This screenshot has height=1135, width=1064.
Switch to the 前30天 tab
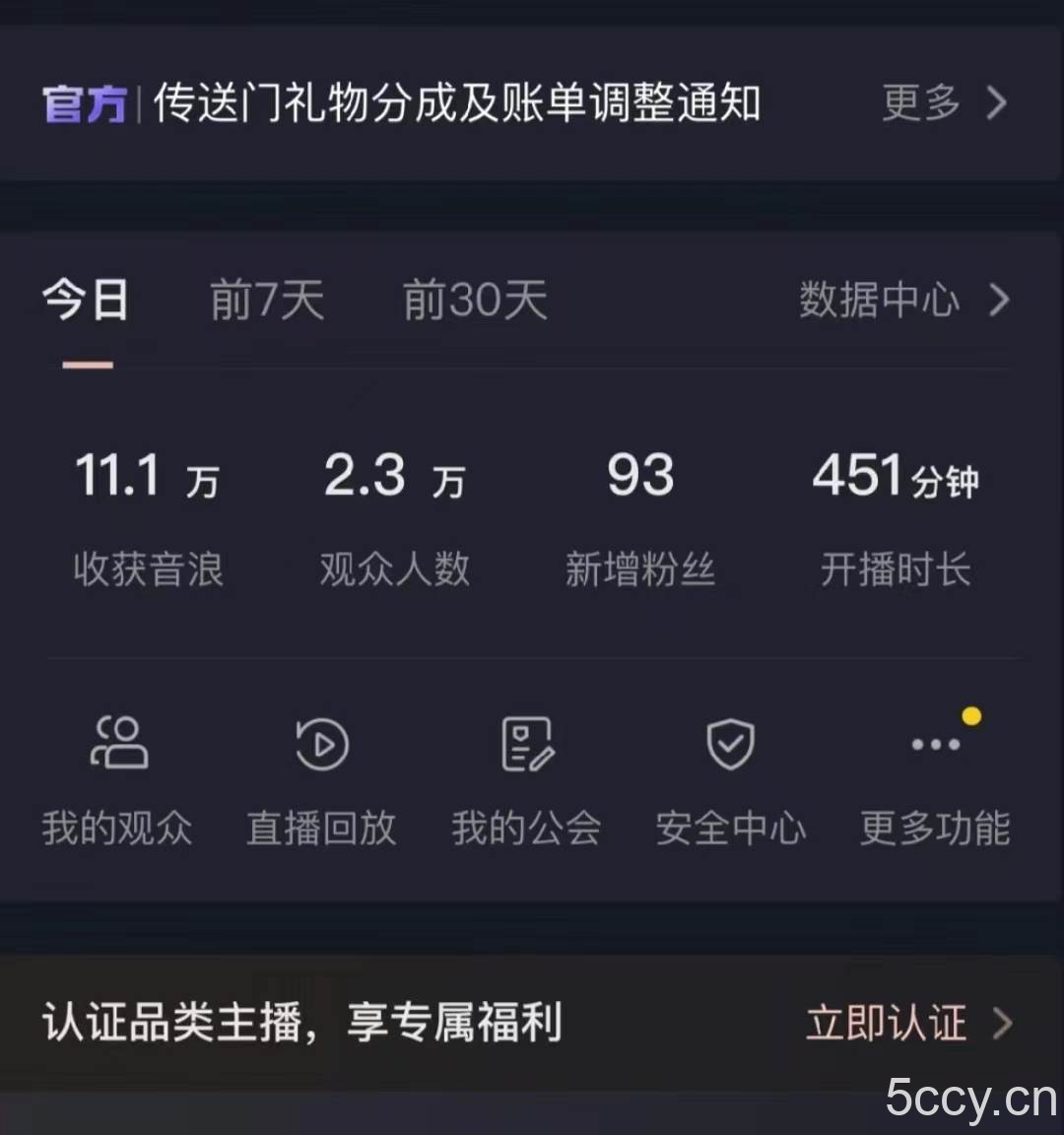click(474, 300)
